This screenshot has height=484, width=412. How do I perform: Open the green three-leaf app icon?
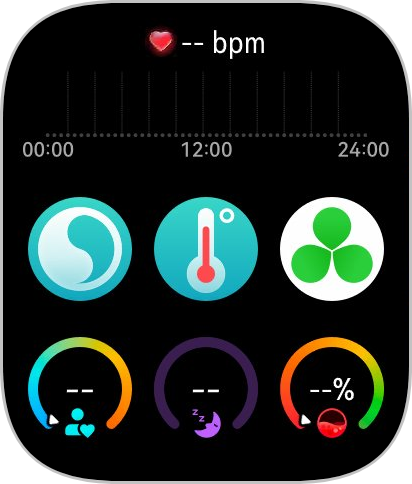pos(332,249)
